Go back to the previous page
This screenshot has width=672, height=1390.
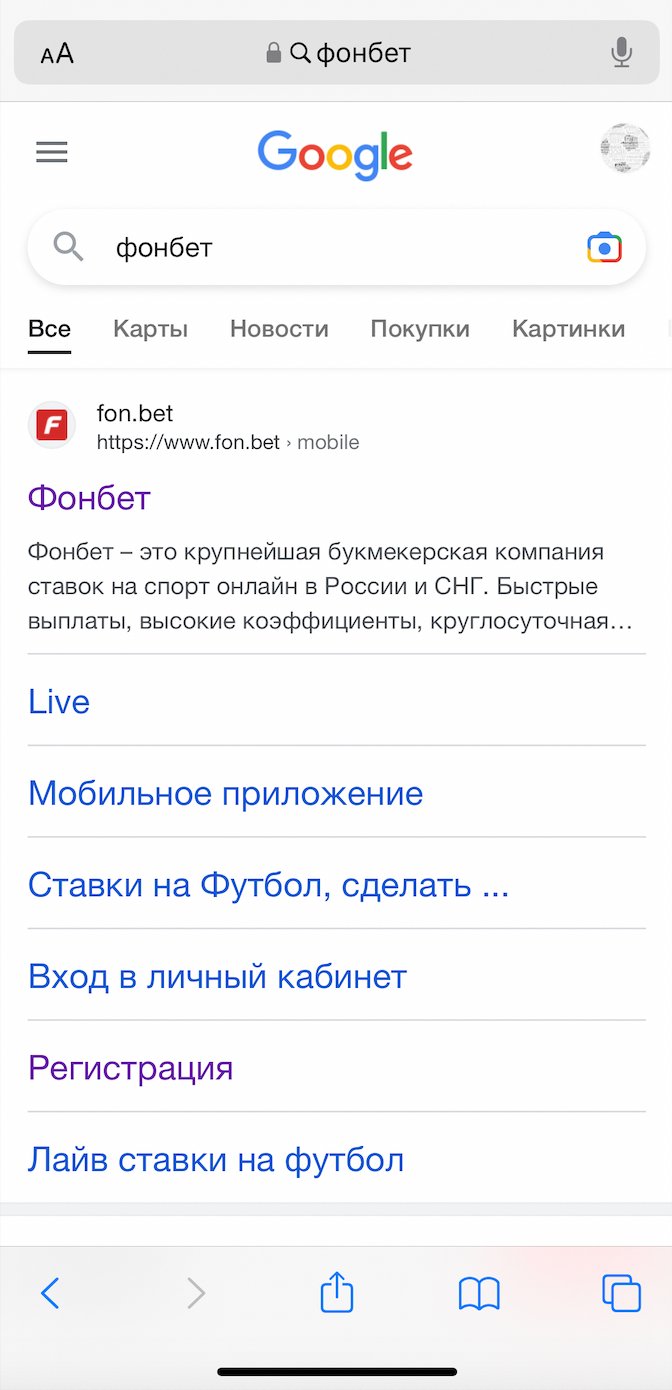tap(50, 1294)
